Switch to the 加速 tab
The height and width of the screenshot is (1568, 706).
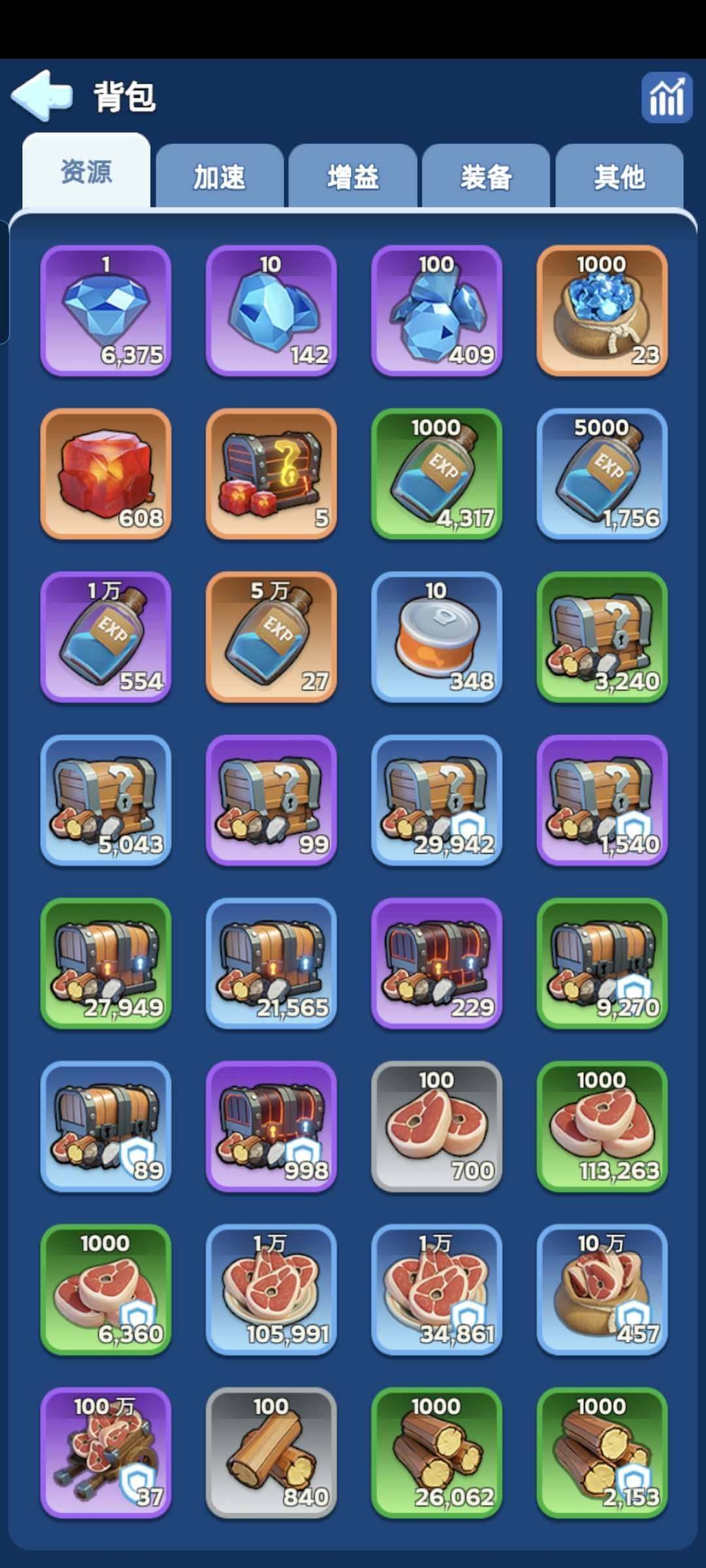pyautogui.click(x=220, y=175)
